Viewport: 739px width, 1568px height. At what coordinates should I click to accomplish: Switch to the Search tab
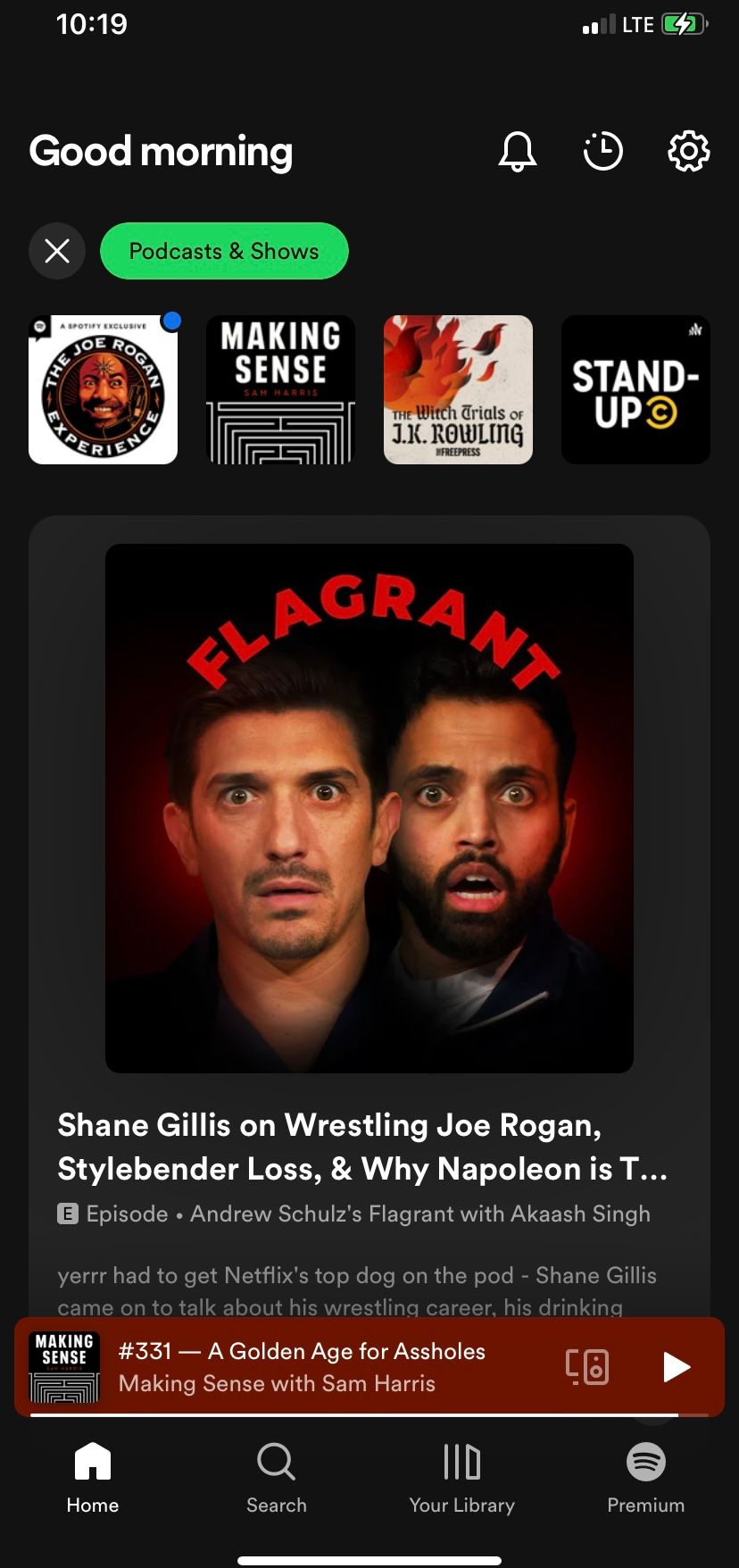tap(277, 1478)
